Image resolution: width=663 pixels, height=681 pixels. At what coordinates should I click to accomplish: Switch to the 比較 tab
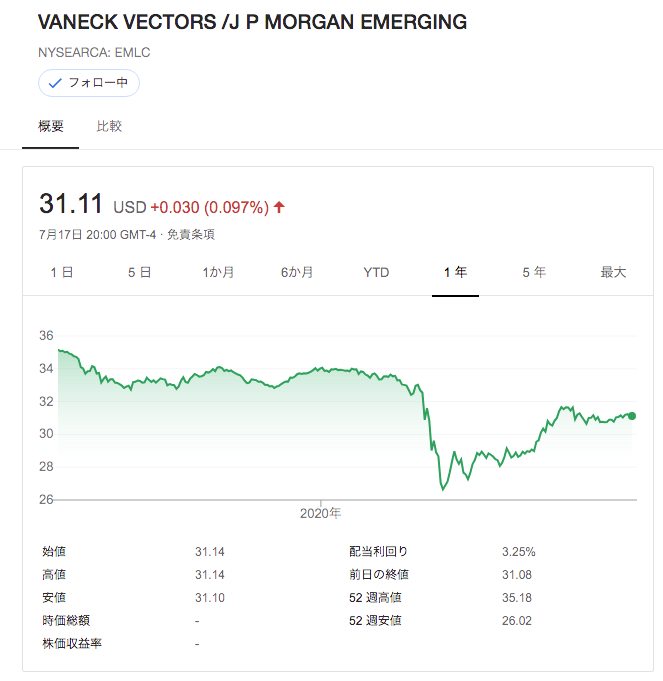tap(109, 127)
